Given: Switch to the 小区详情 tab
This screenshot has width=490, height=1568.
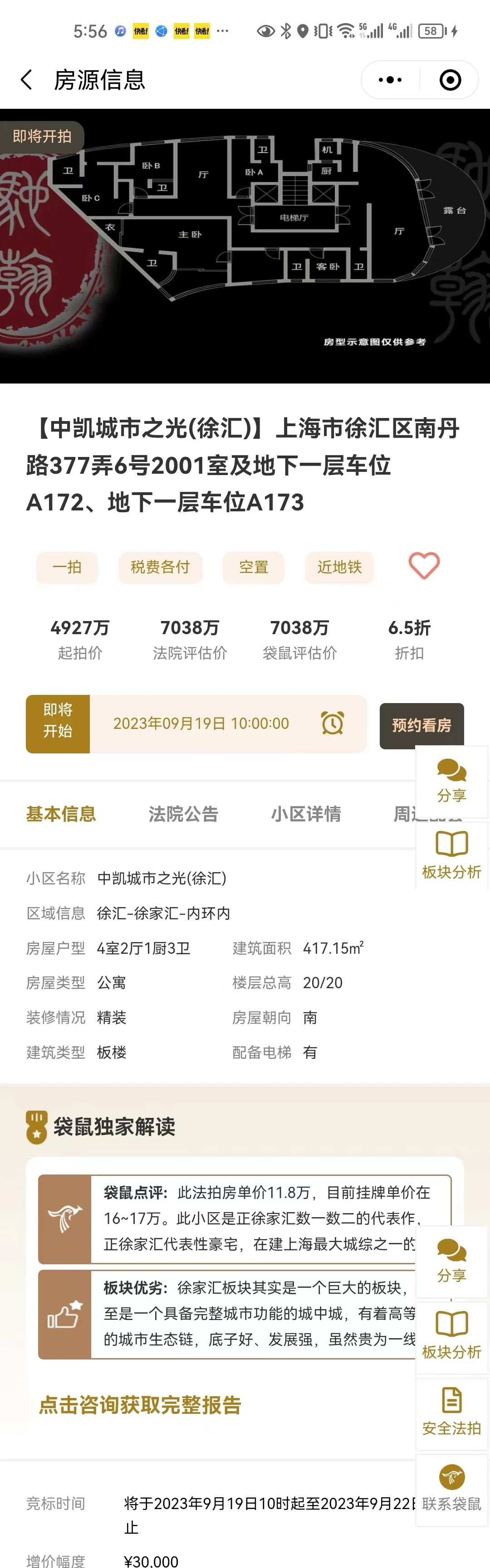Looking at the screenshot, I should pos(306,814).
